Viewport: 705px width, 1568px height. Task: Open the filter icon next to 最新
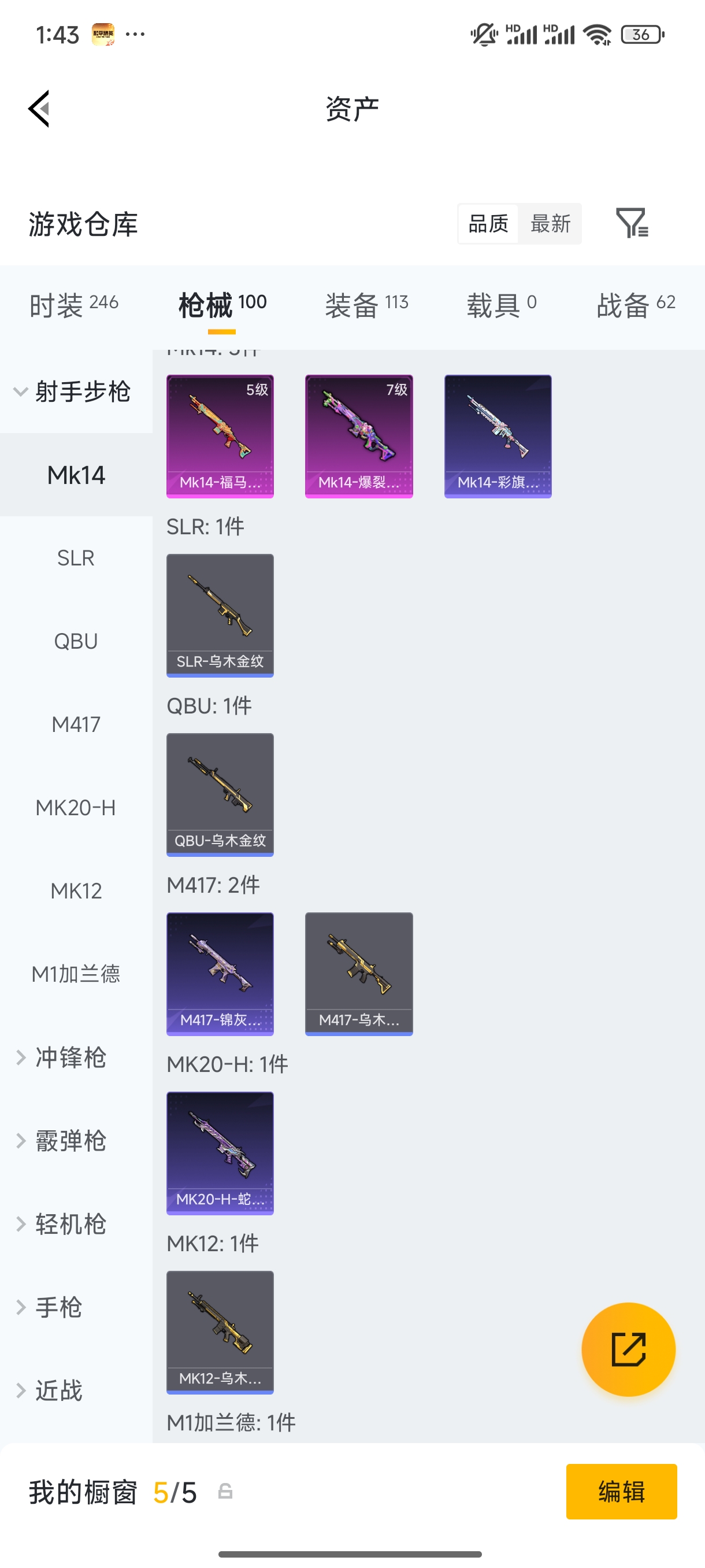point(632,223)
